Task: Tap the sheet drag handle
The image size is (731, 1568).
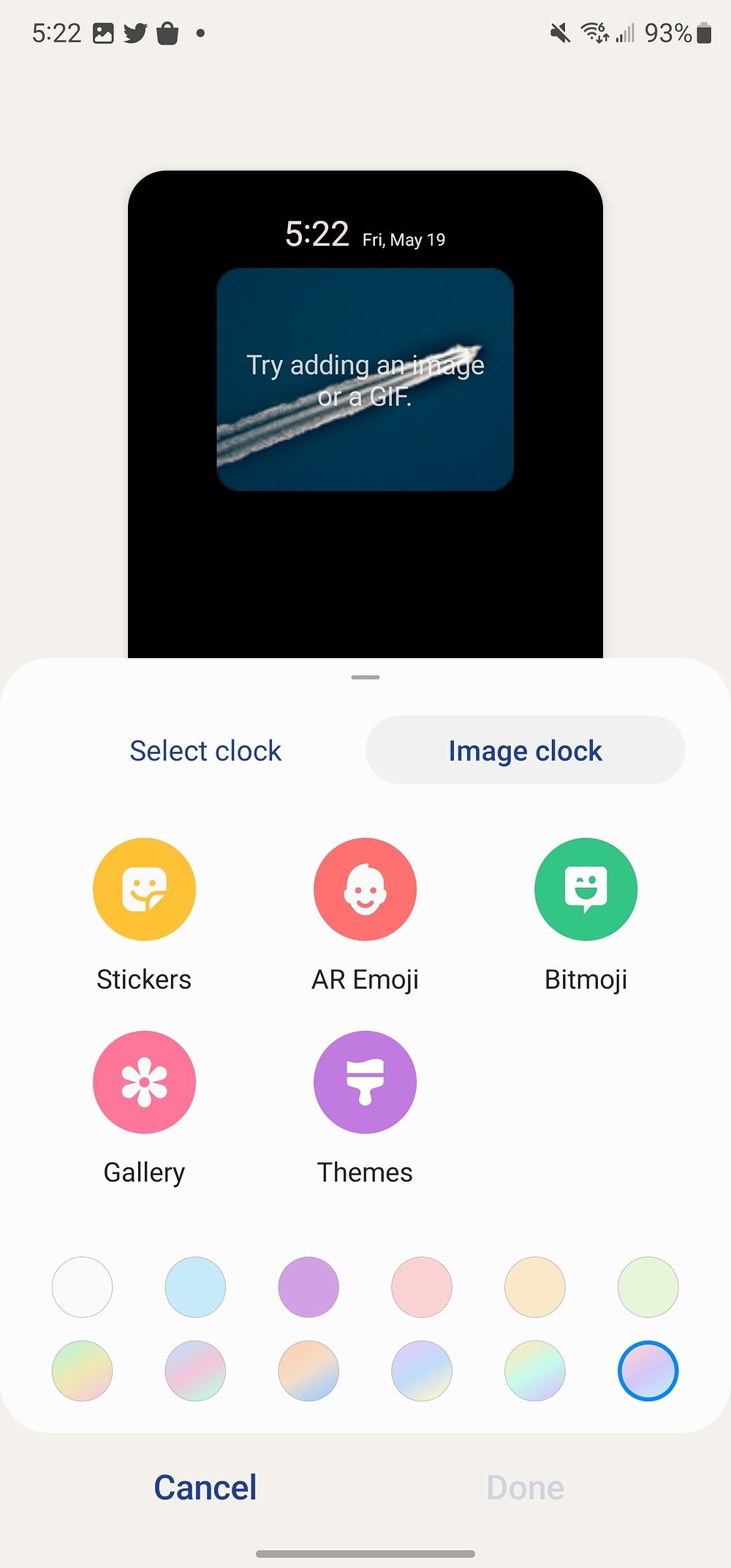Action: click(365, 676)
